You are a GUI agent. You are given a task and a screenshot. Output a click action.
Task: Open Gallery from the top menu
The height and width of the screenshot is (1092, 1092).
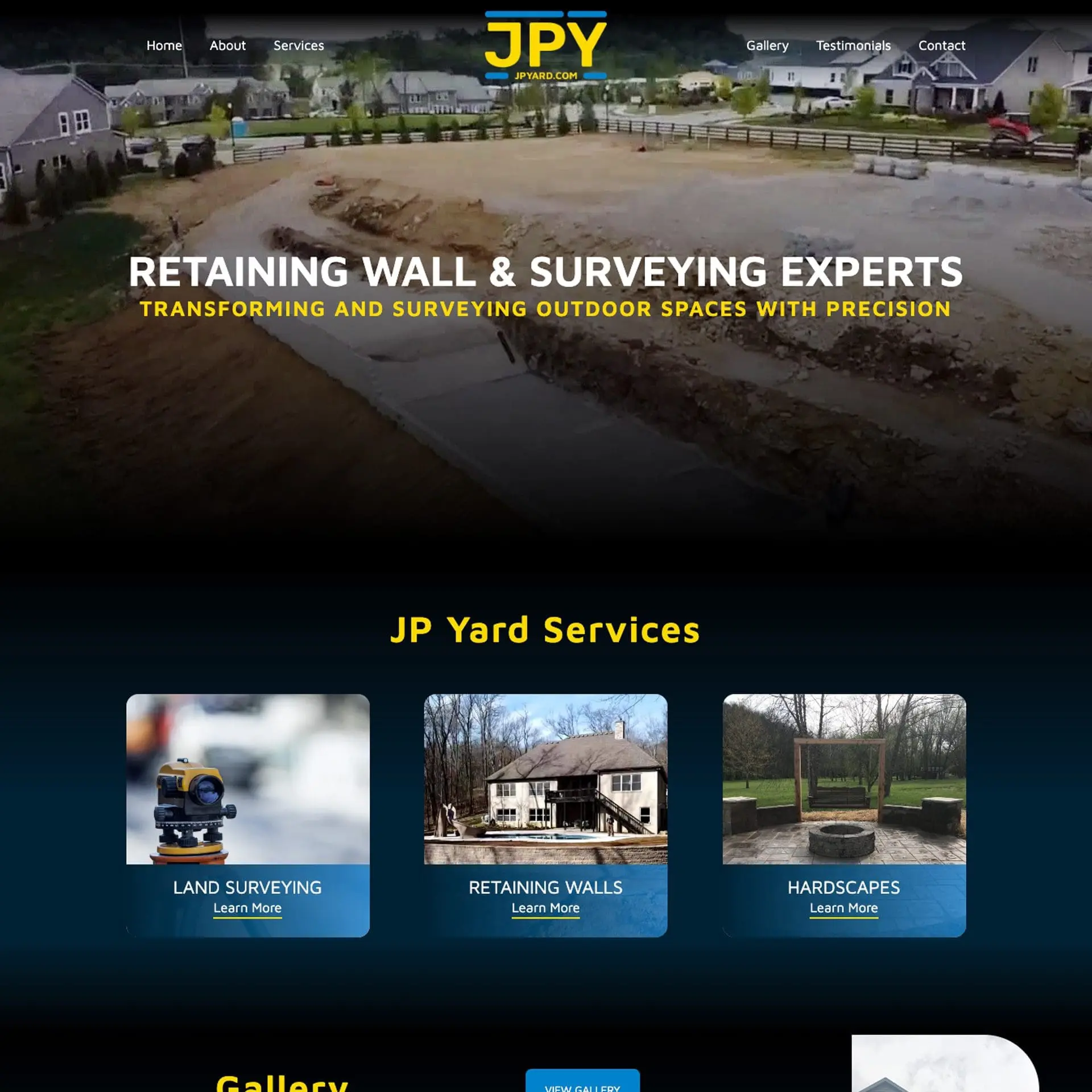tap(767, 45)
